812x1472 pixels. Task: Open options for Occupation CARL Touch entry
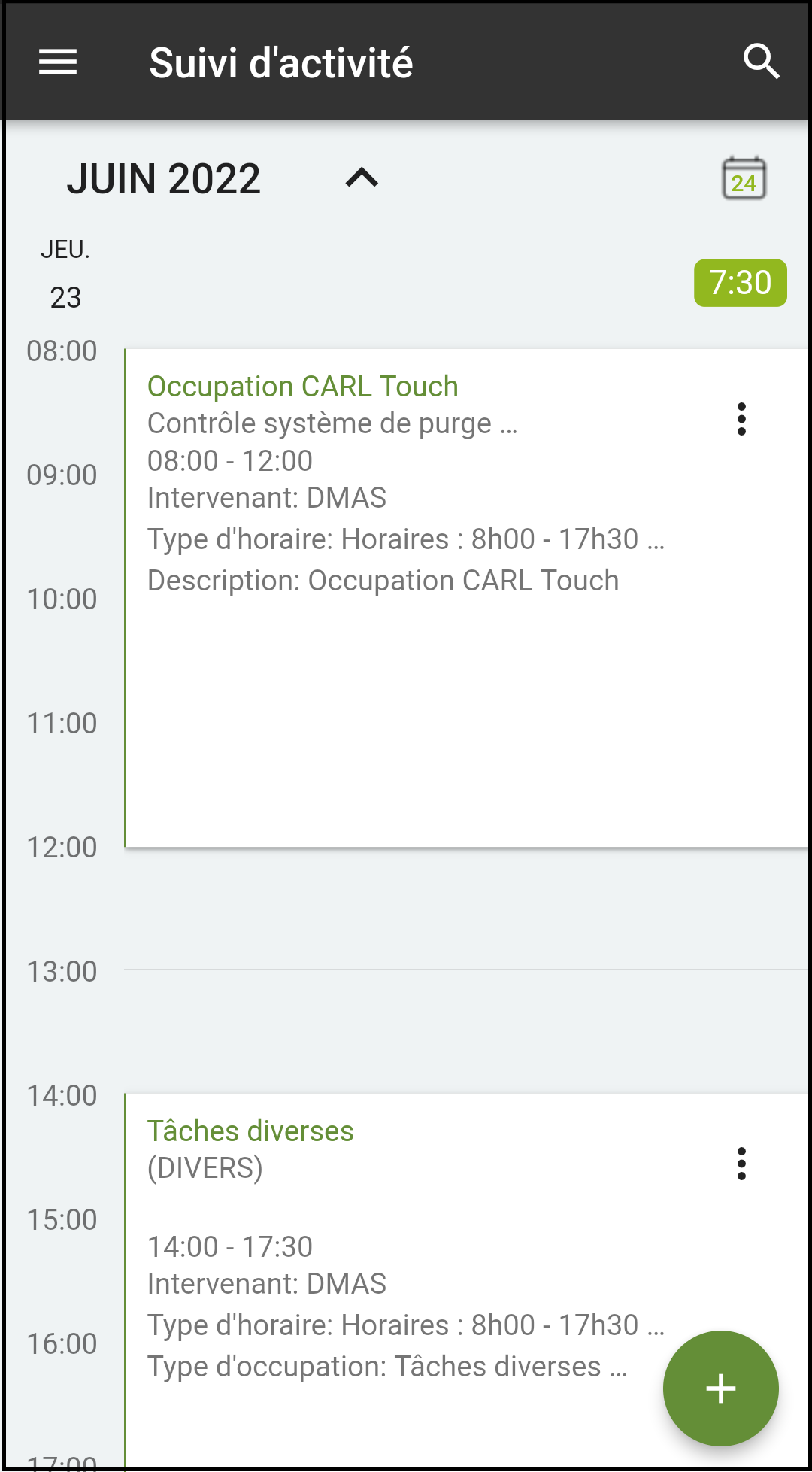click(x=741, y=419)
